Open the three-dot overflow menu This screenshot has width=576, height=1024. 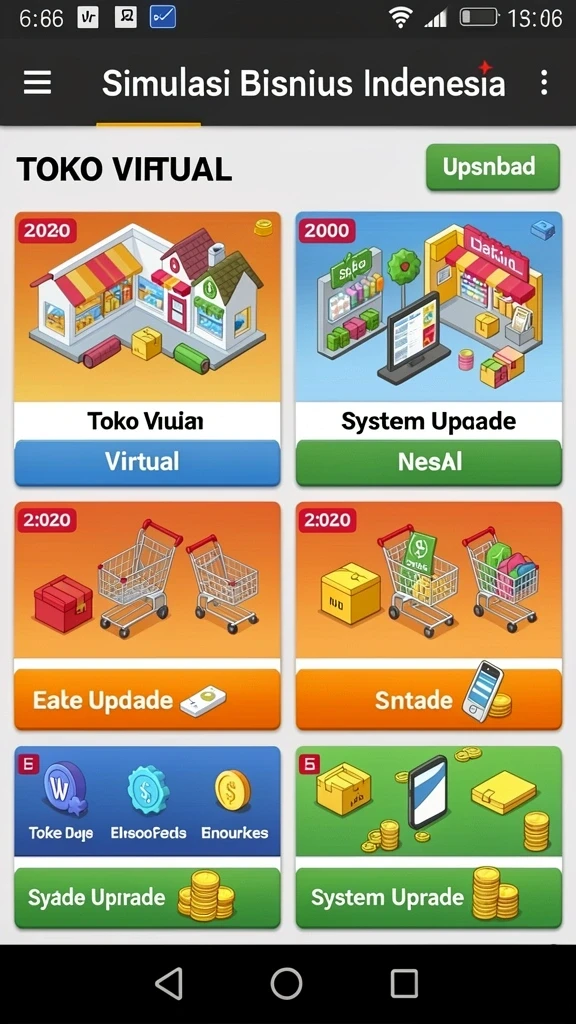tap(543, 83)
